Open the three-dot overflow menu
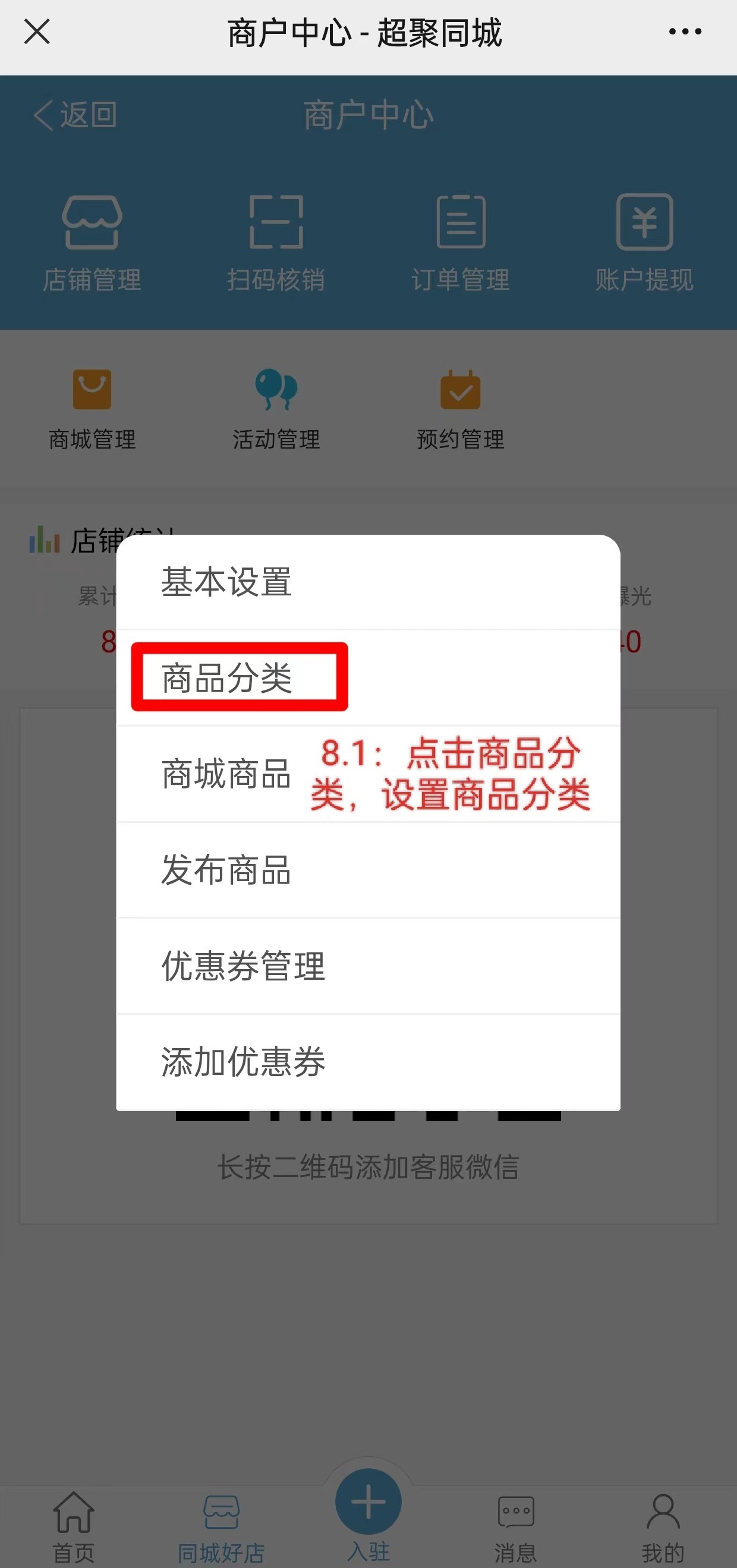Screen dimensions: 737x1568 pos(685,31)
